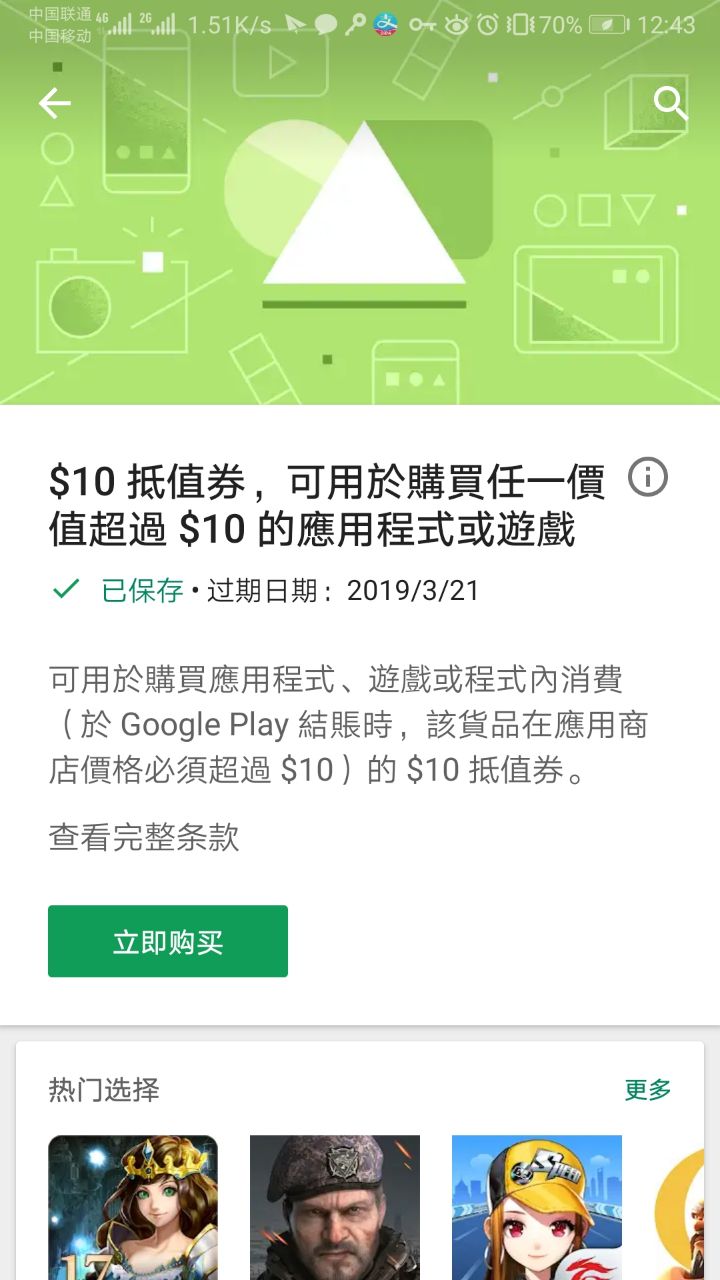Viewport: 720px width, 1280px height.
Task: Show 更多 popular picks
Action: click(647, 1089)
